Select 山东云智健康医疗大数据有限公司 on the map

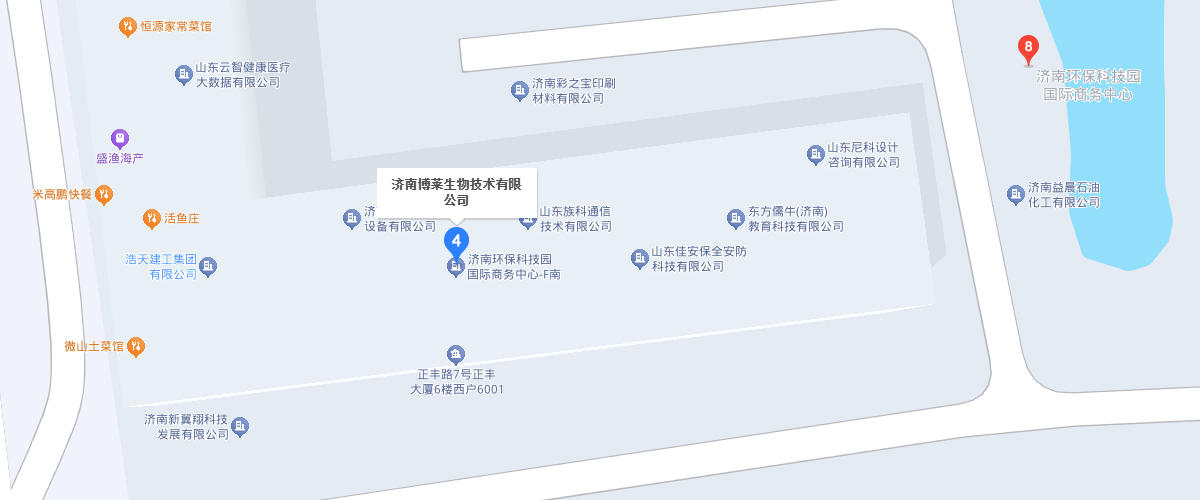point(183,74)
